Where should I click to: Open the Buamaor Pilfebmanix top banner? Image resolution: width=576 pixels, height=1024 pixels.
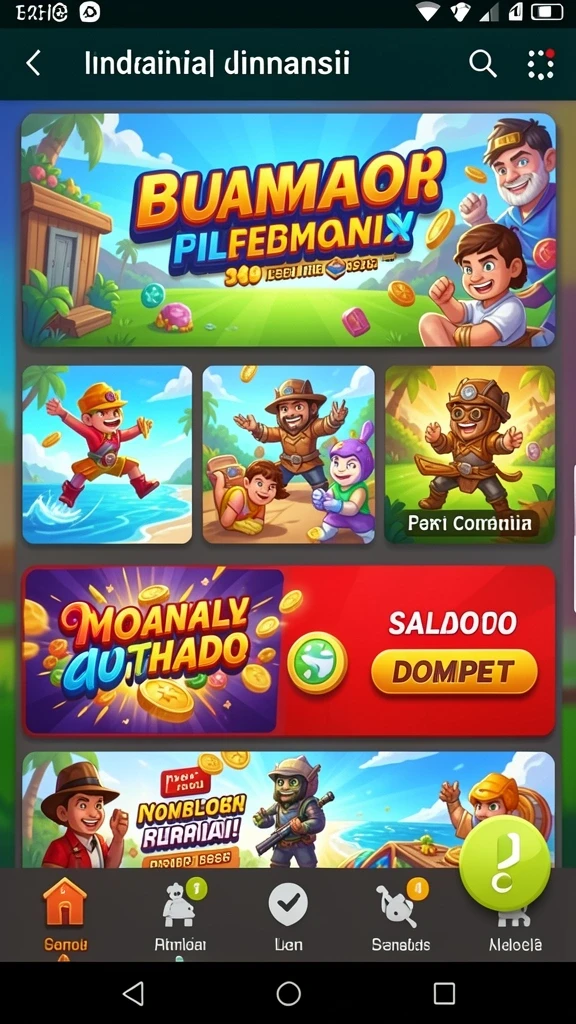point(289,230)
